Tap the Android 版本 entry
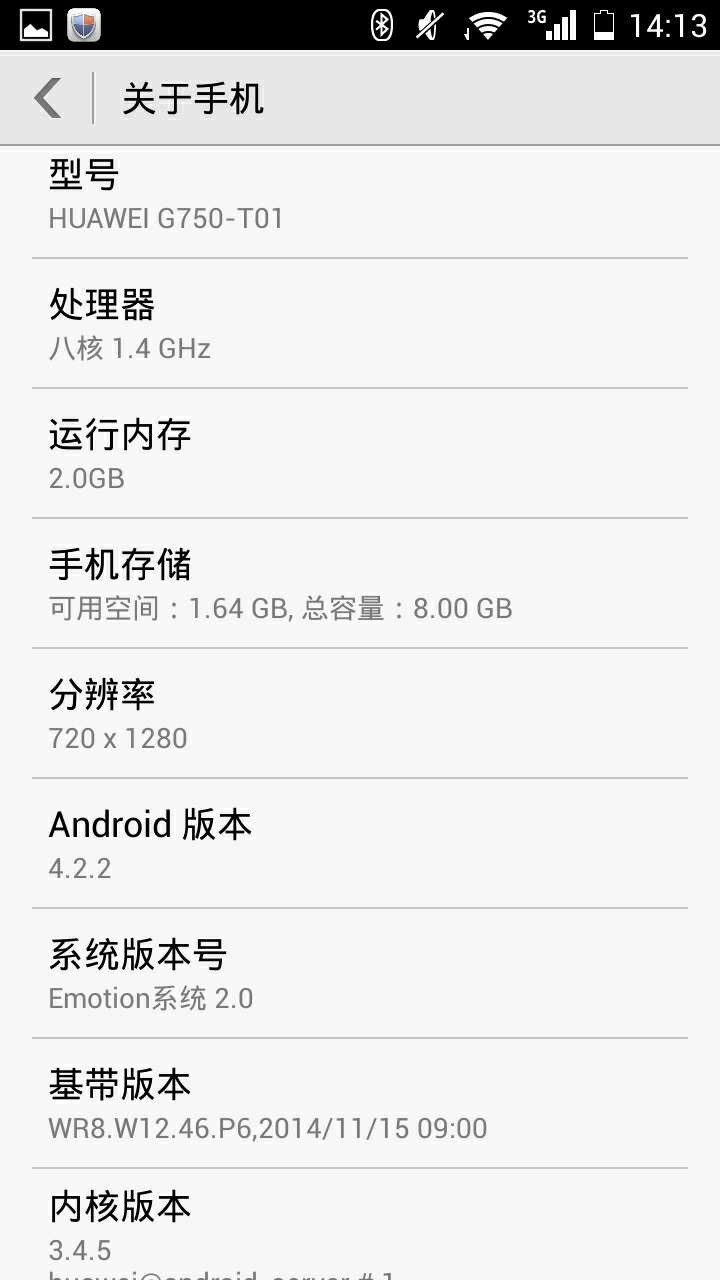 pyautogui.click(x=360, y=843)
